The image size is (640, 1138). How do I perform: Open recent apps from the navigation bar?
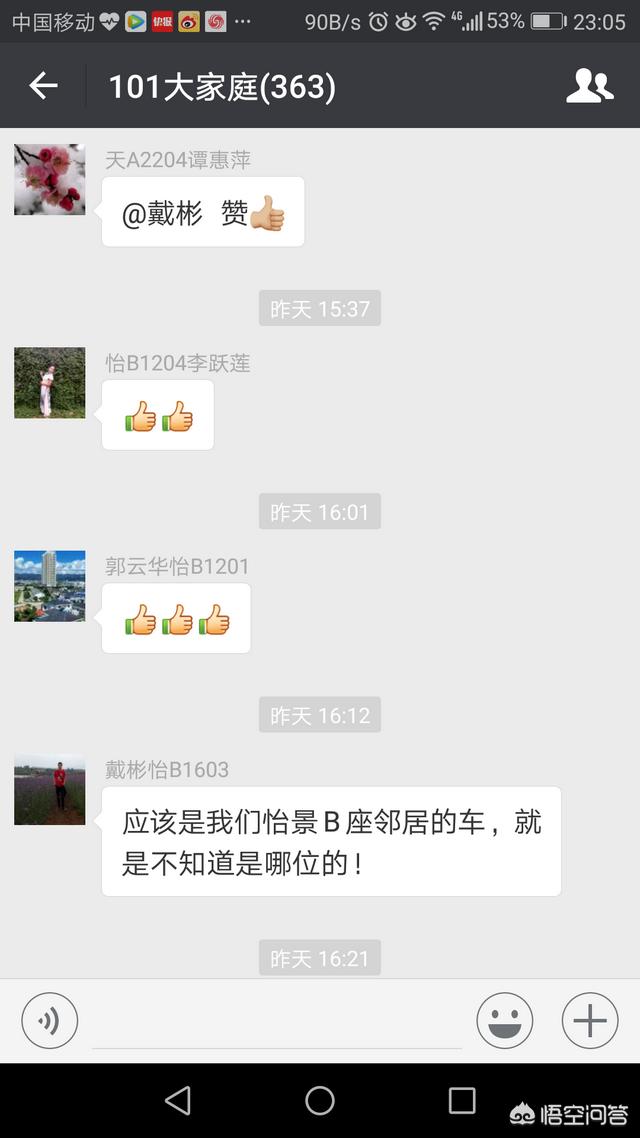point(462,1100)
